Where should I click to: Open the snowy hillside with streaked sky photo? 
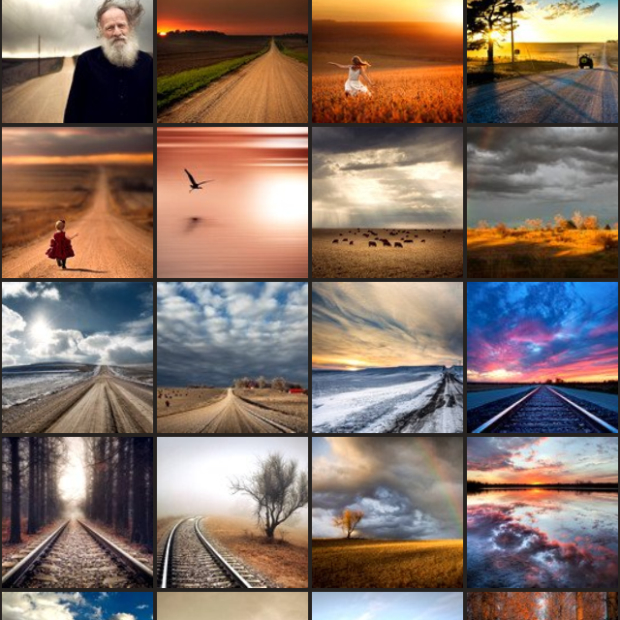(x=387, y=357)
